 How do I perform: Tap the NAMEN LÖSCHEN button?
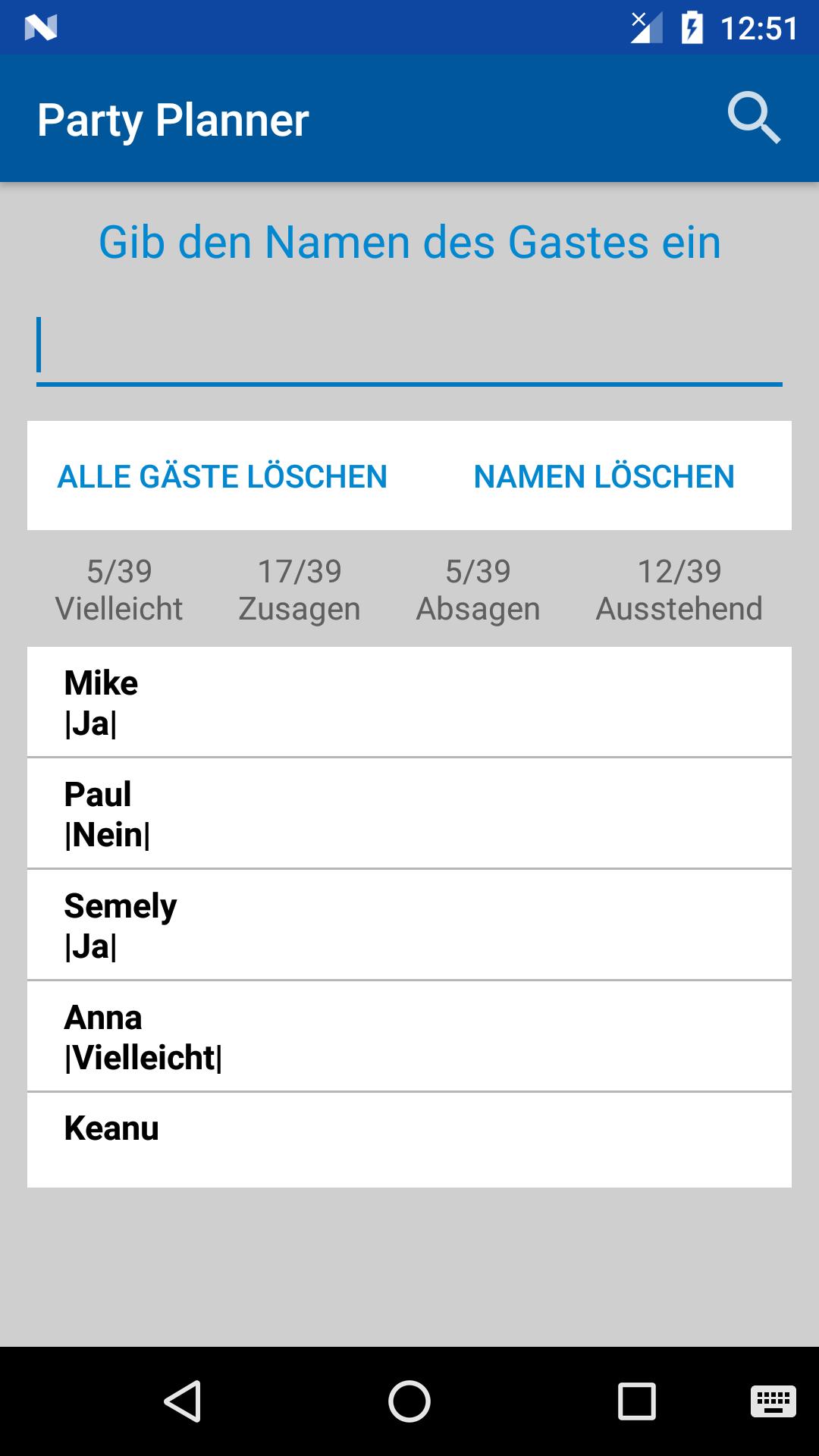[x=604, y=477]
